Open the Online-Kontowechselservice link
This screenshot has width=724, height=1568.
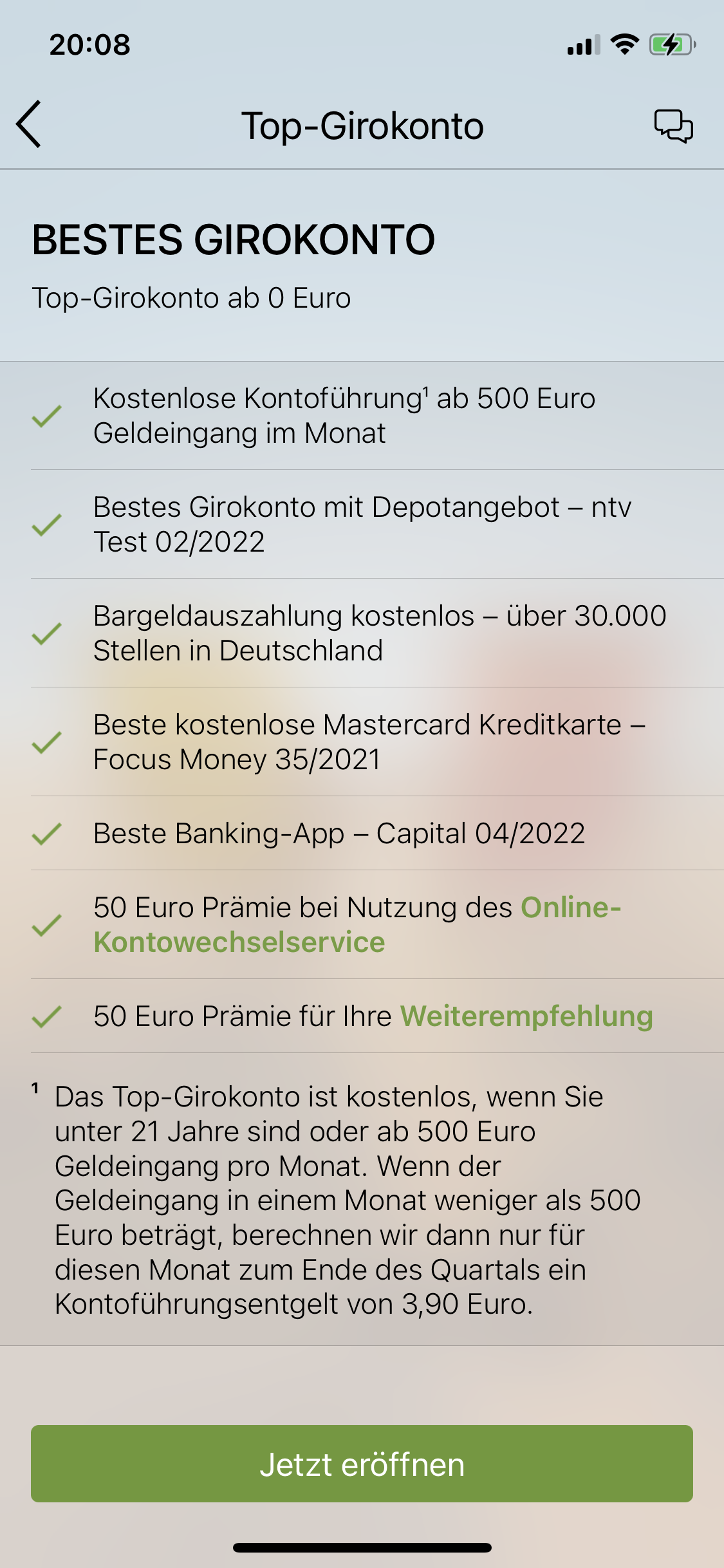[239, 942]
